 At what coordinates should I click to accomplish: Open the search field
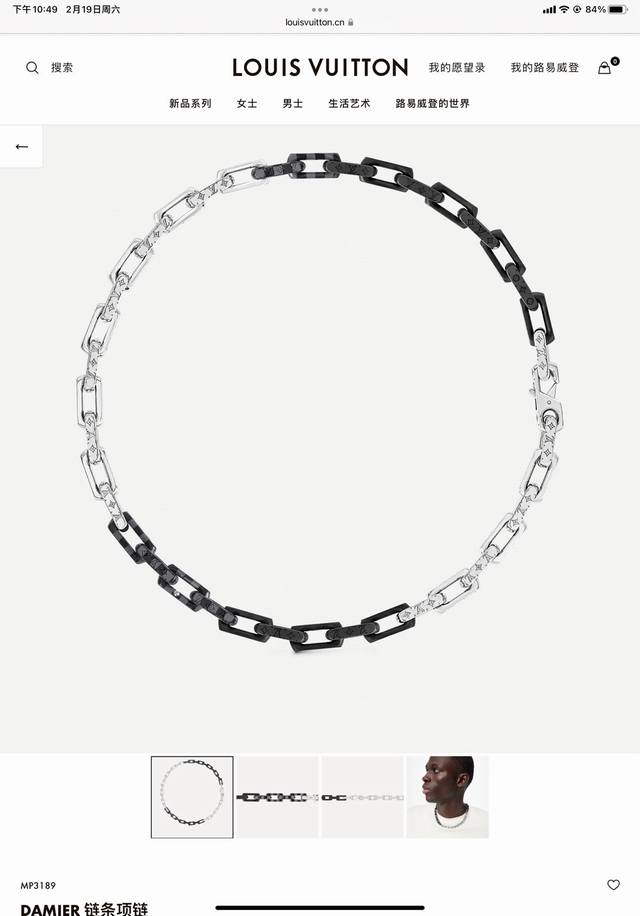pyautogui.click(x=50, y=68)
